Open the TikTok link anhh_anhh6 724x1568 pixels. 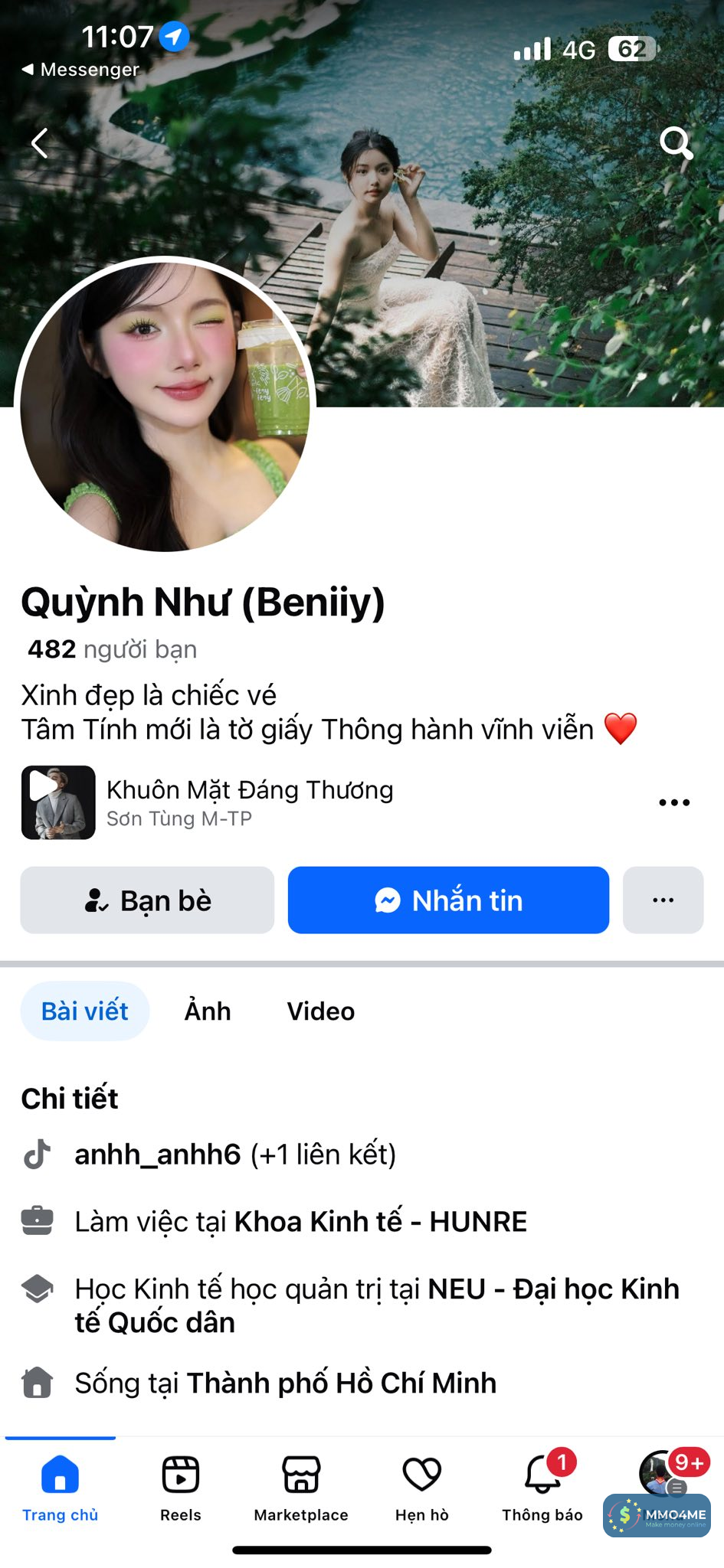(158, 1155)
